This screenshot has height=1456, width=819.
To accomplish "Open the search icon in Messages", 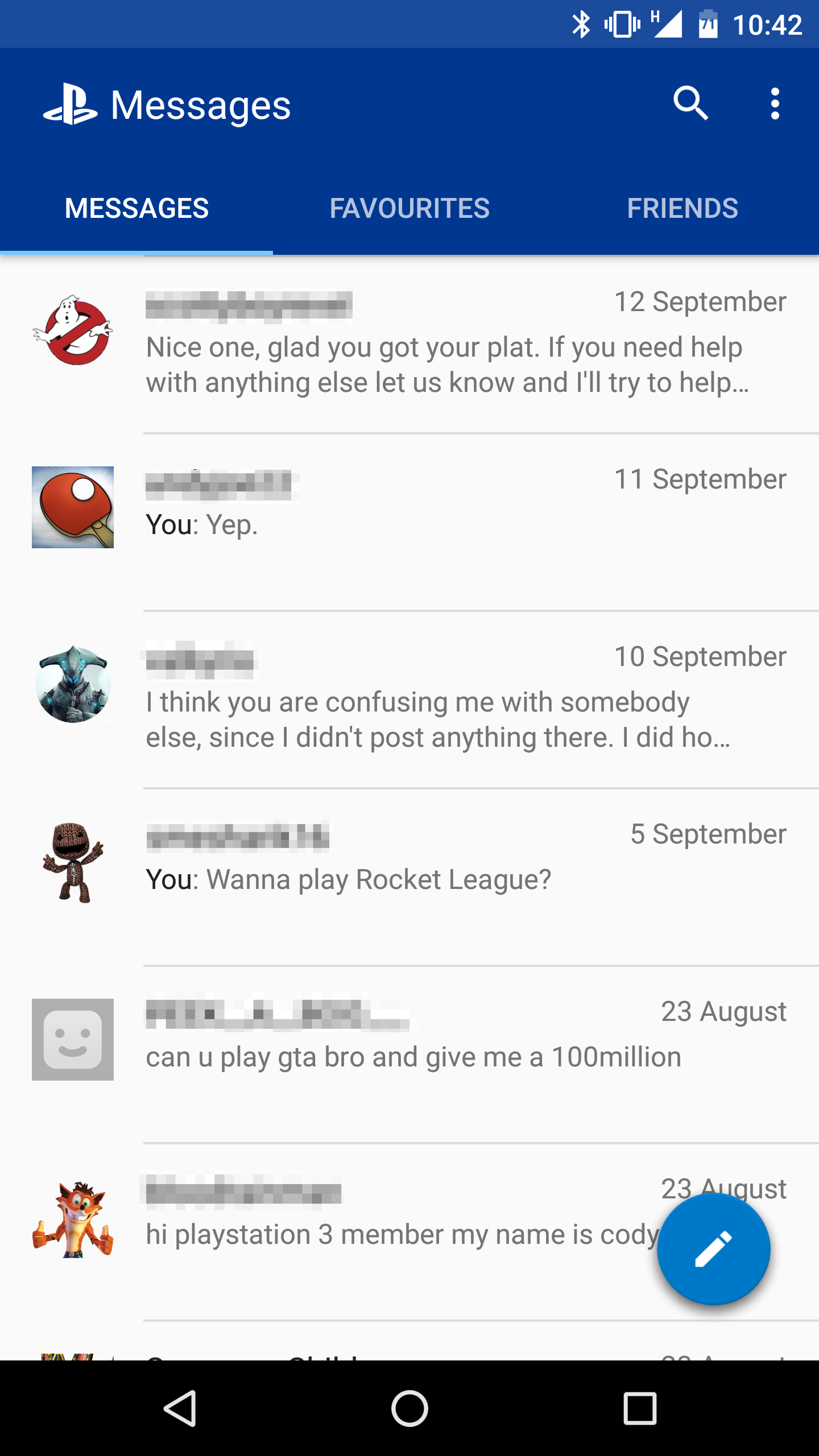I will pos(690,104).
